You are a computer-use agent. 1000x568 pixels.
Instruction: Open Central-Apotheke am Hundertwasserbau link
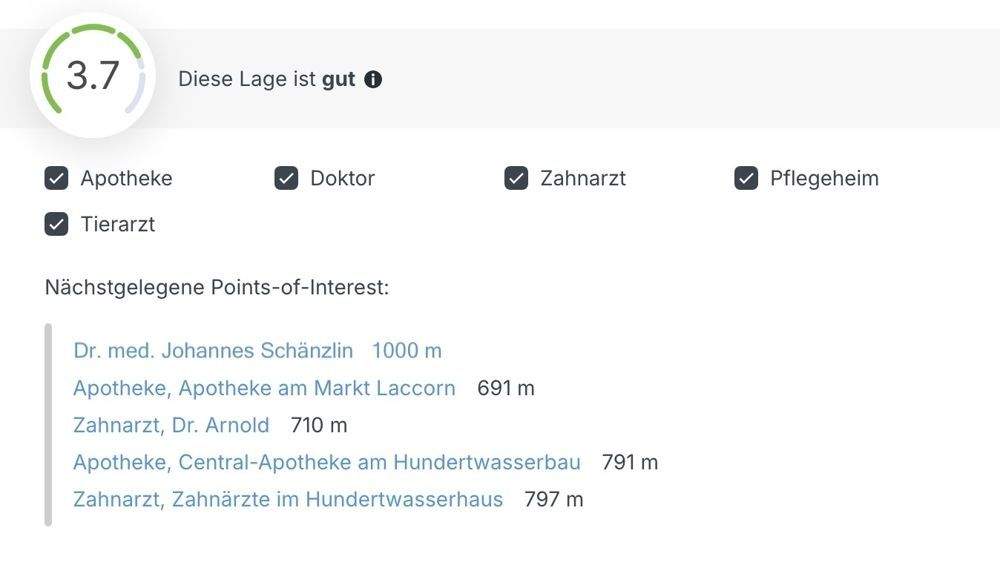(x=327, y=462)
